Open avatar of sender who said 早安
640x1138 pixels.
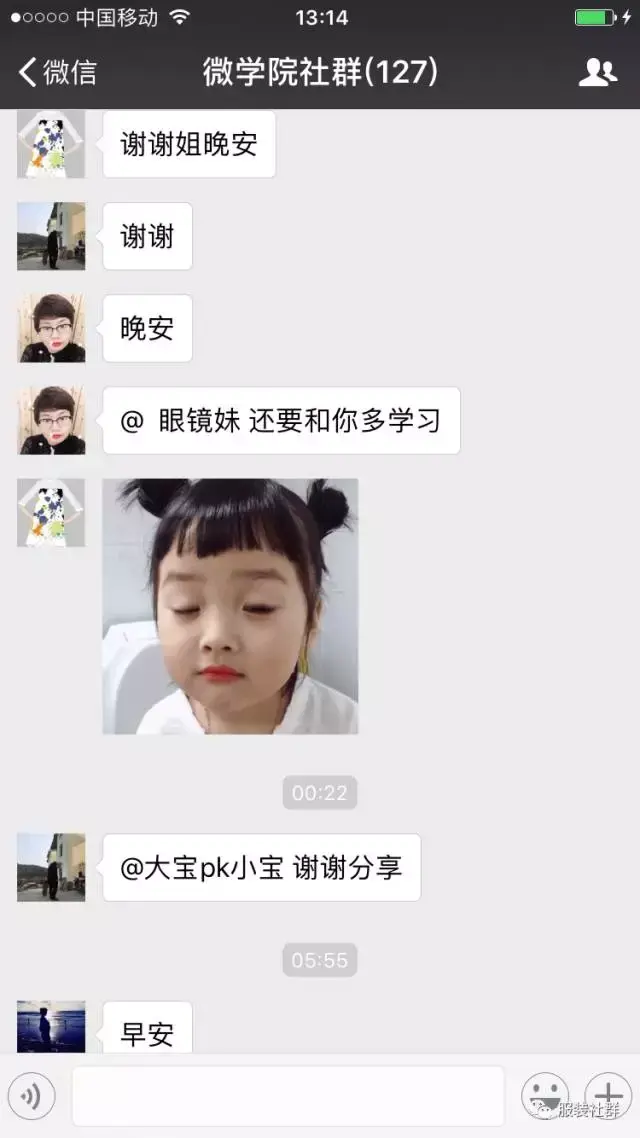51,1027
